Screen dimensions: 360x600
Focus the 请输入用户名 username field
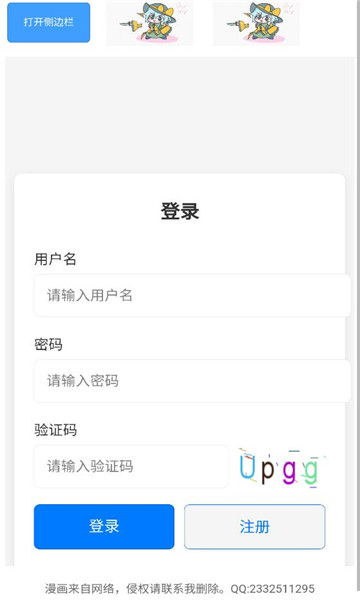pyautogui.click(x=192, y=295)
